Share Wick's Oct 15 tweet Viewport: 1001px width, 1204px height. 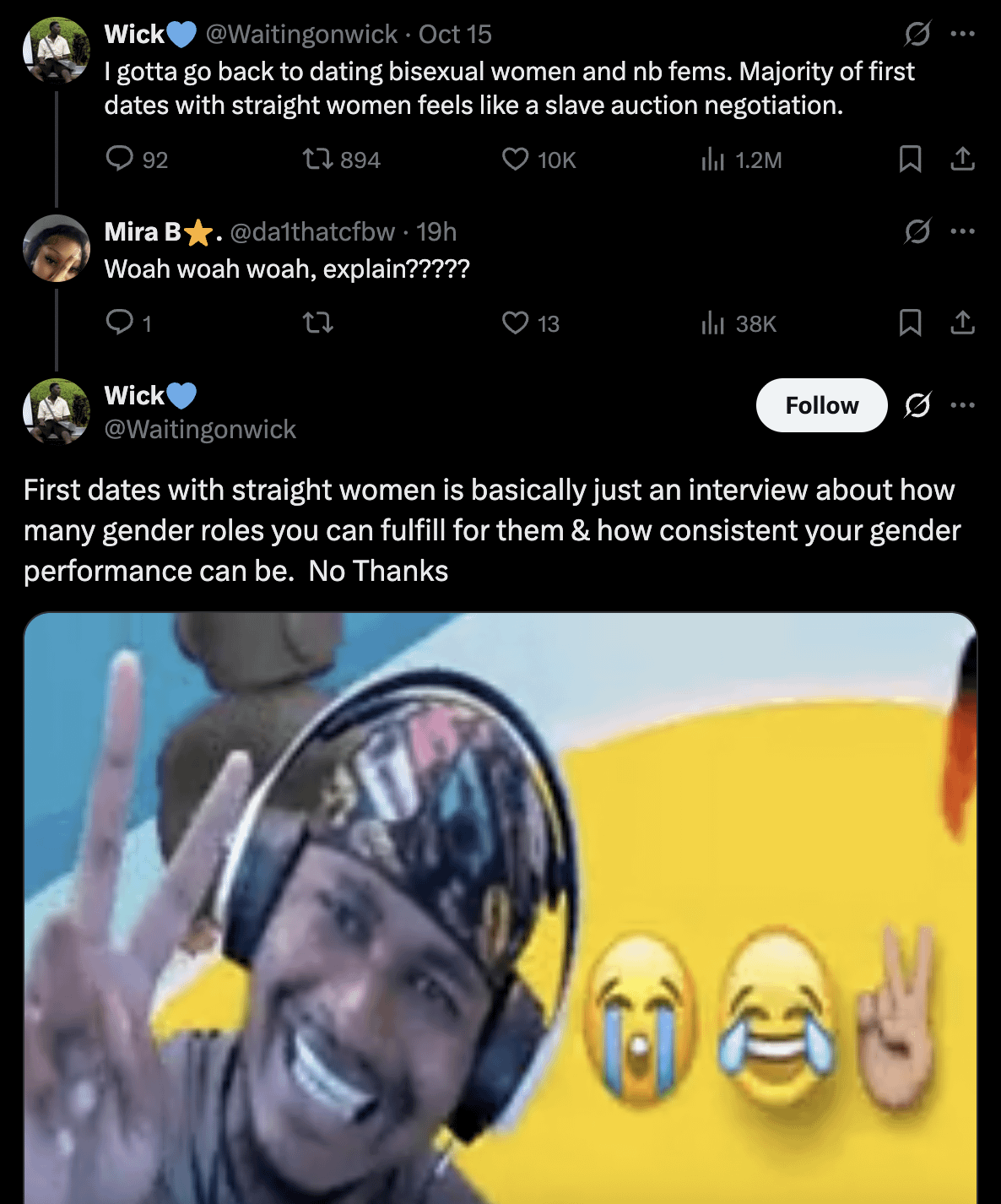(962, 159)
